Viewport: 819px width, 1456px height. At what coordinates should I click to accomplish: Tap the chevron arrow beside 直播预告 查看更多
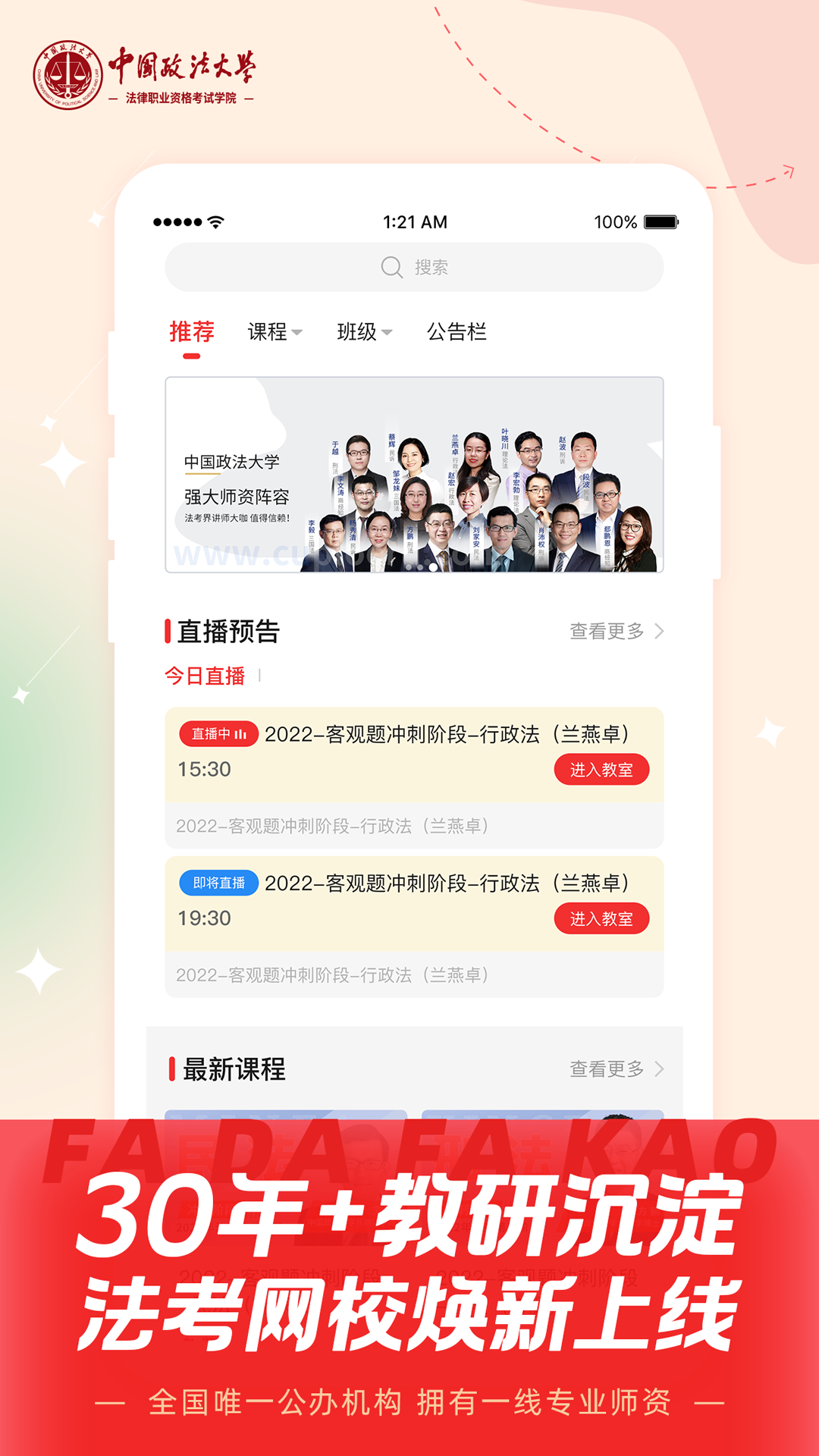[659, 629]
